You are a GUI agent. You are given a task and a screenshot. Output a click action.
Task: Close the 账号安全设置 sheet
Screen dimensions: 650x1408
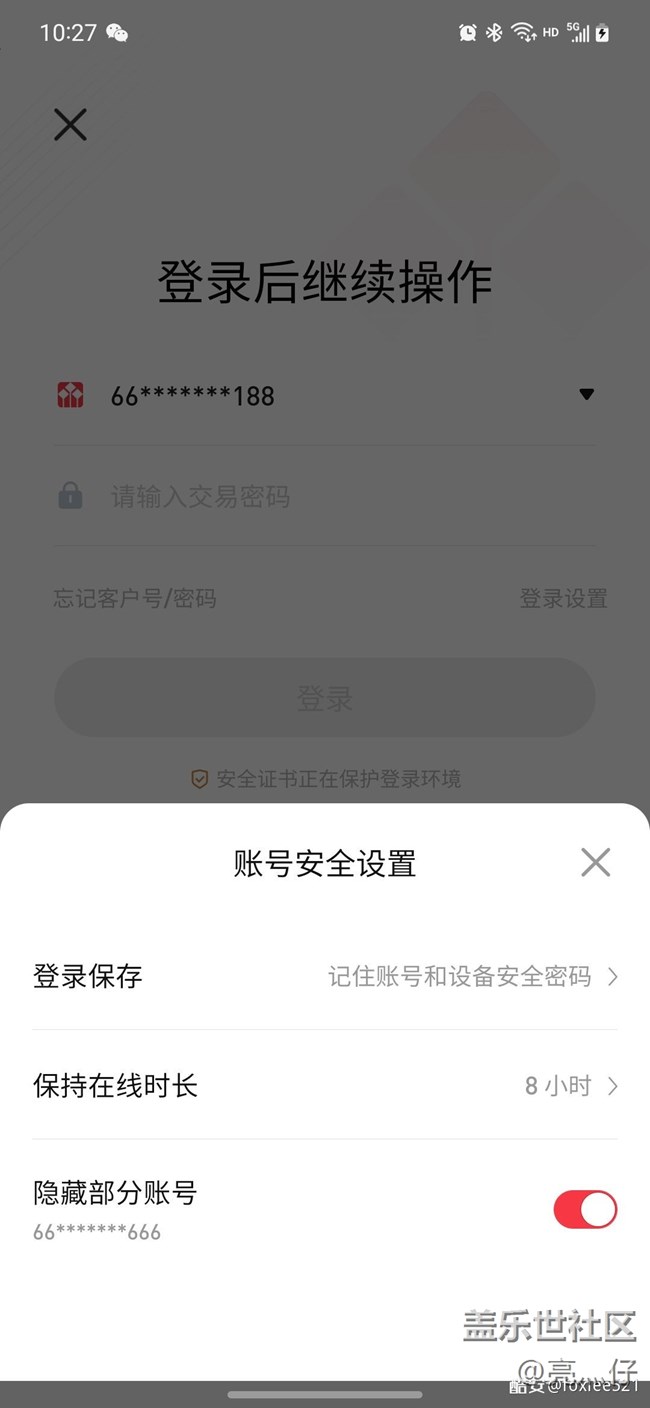595,862
